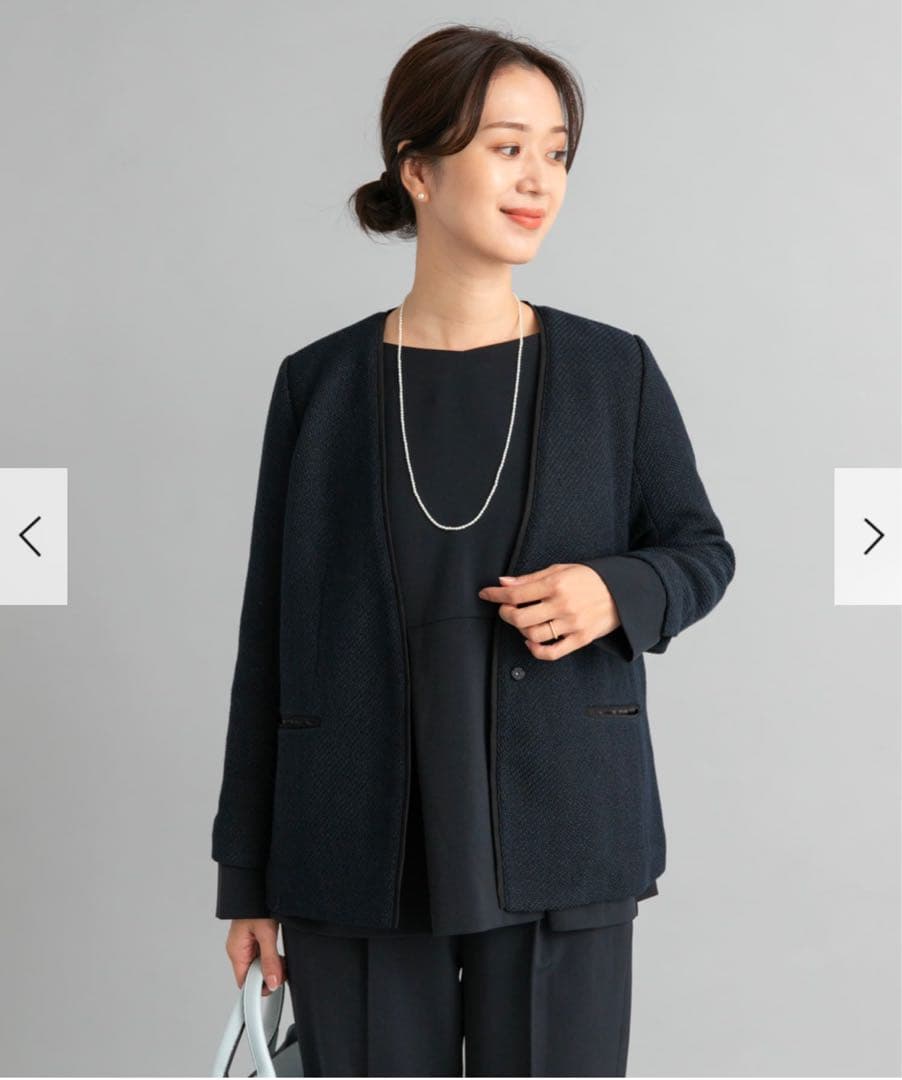Show the next product photo
The height and width of the screenshot is (1080, 902).
coord(869,536)
